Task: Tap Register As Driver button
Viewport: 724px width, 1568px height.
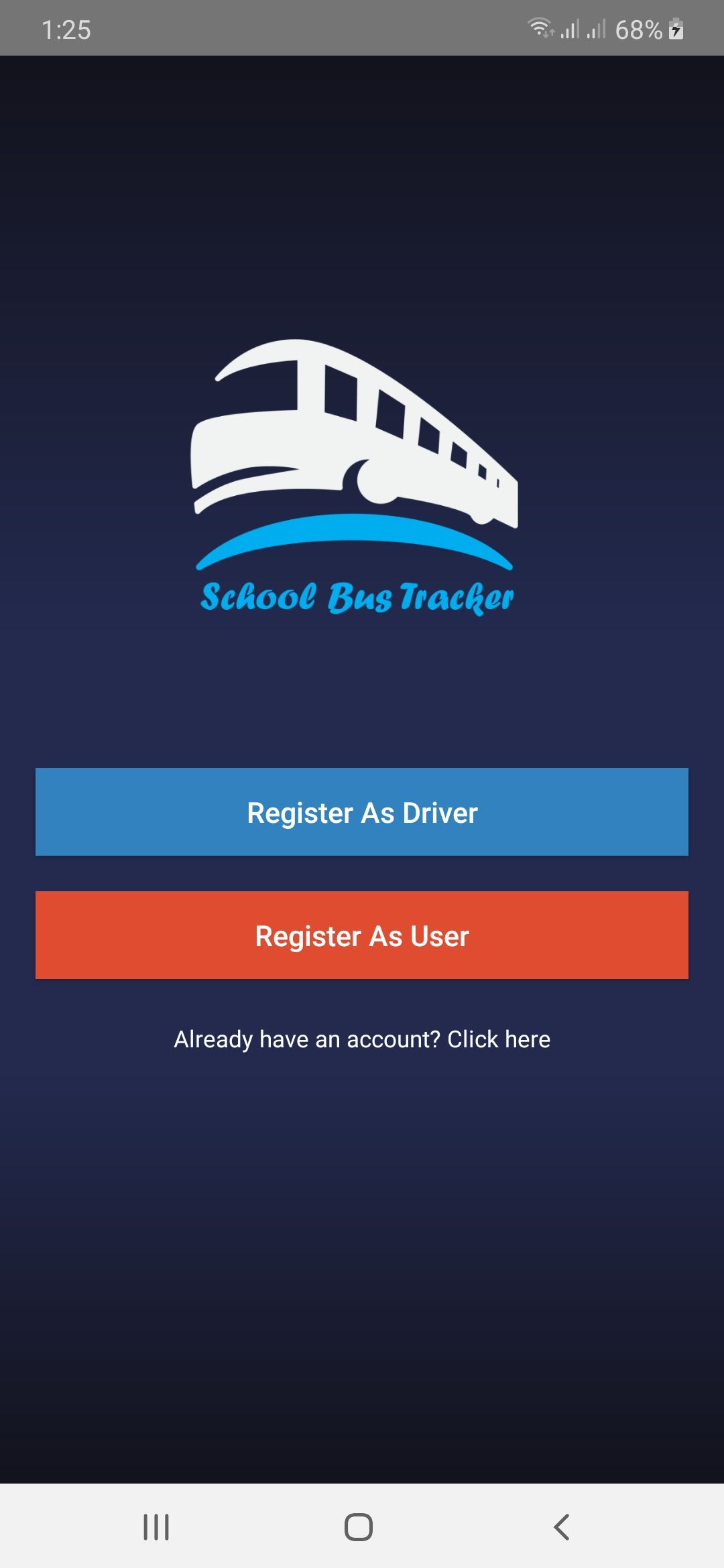Action: pos(362,811)
